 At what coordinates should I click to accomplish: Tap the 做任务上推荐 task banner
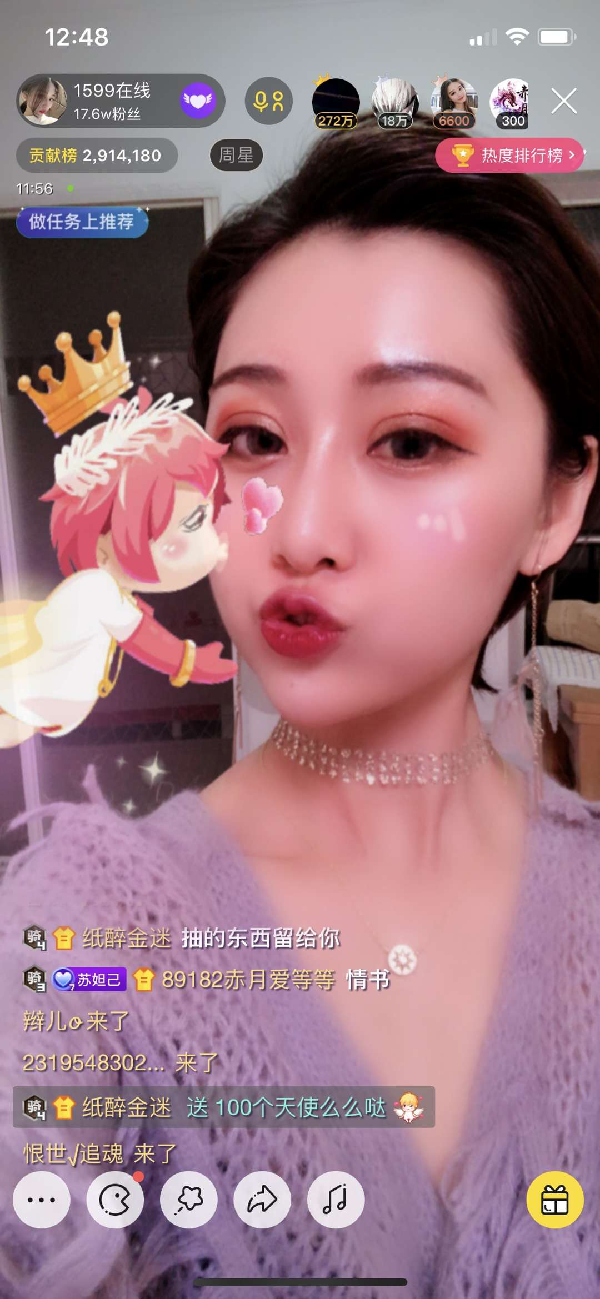81,222
